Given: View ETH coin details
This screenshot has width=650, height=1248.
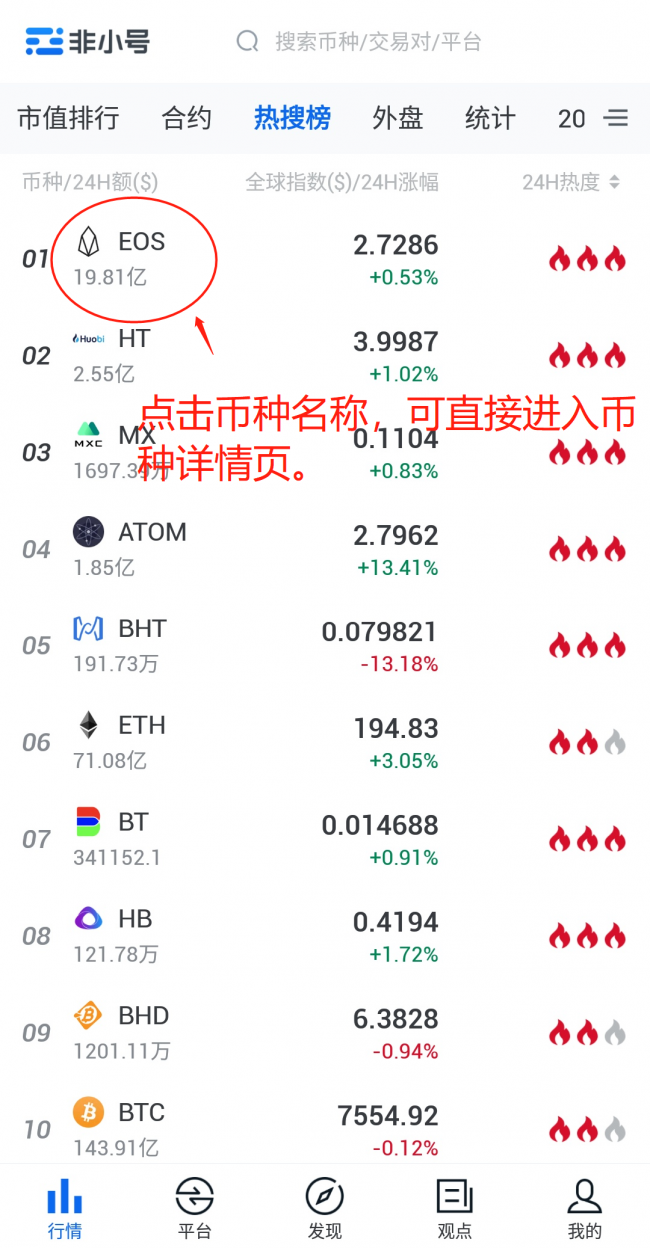Looking at the screenshot, I should 325,742.
